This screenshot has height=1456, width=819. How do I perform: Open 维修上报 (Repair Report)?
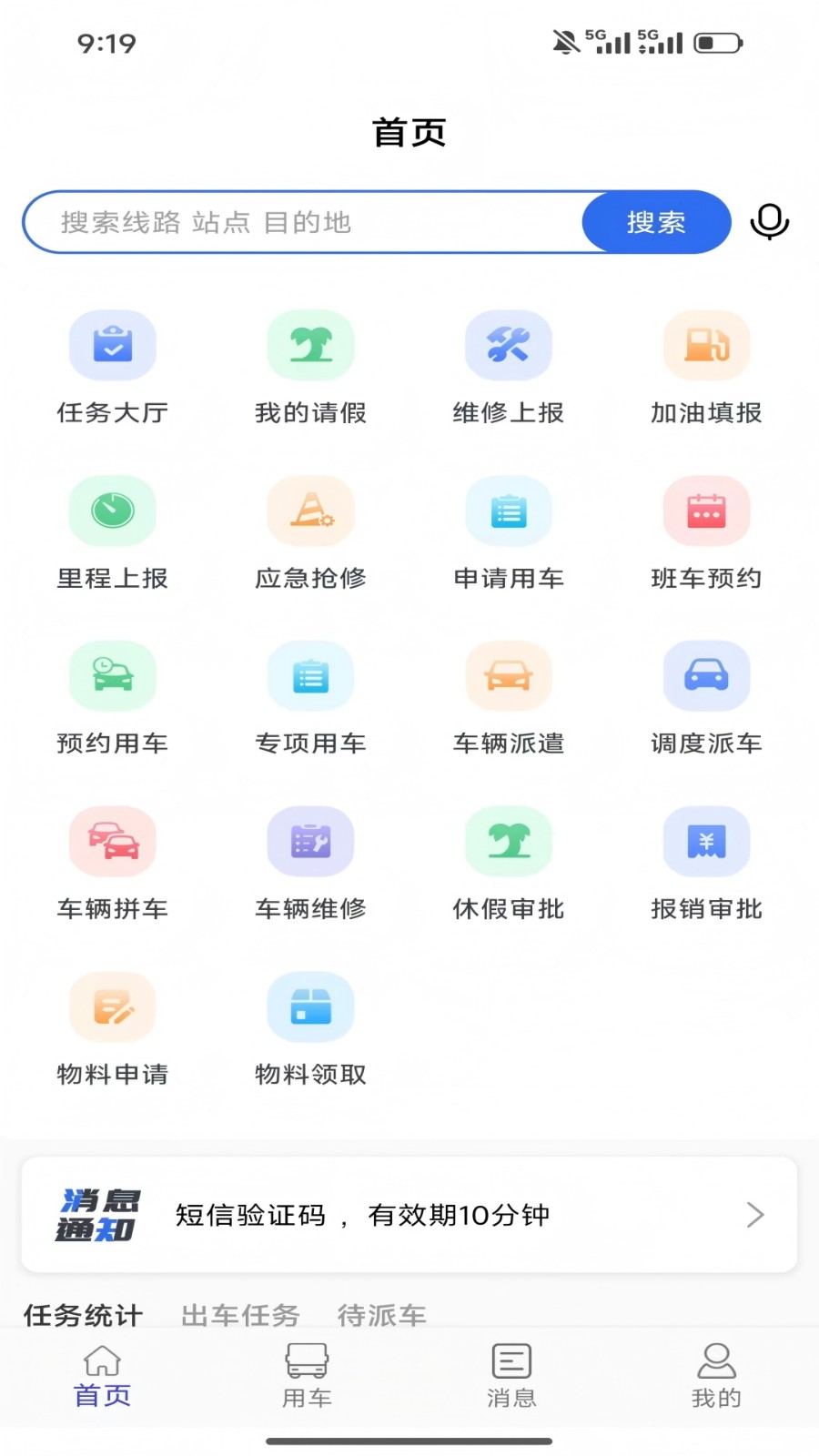509,364
